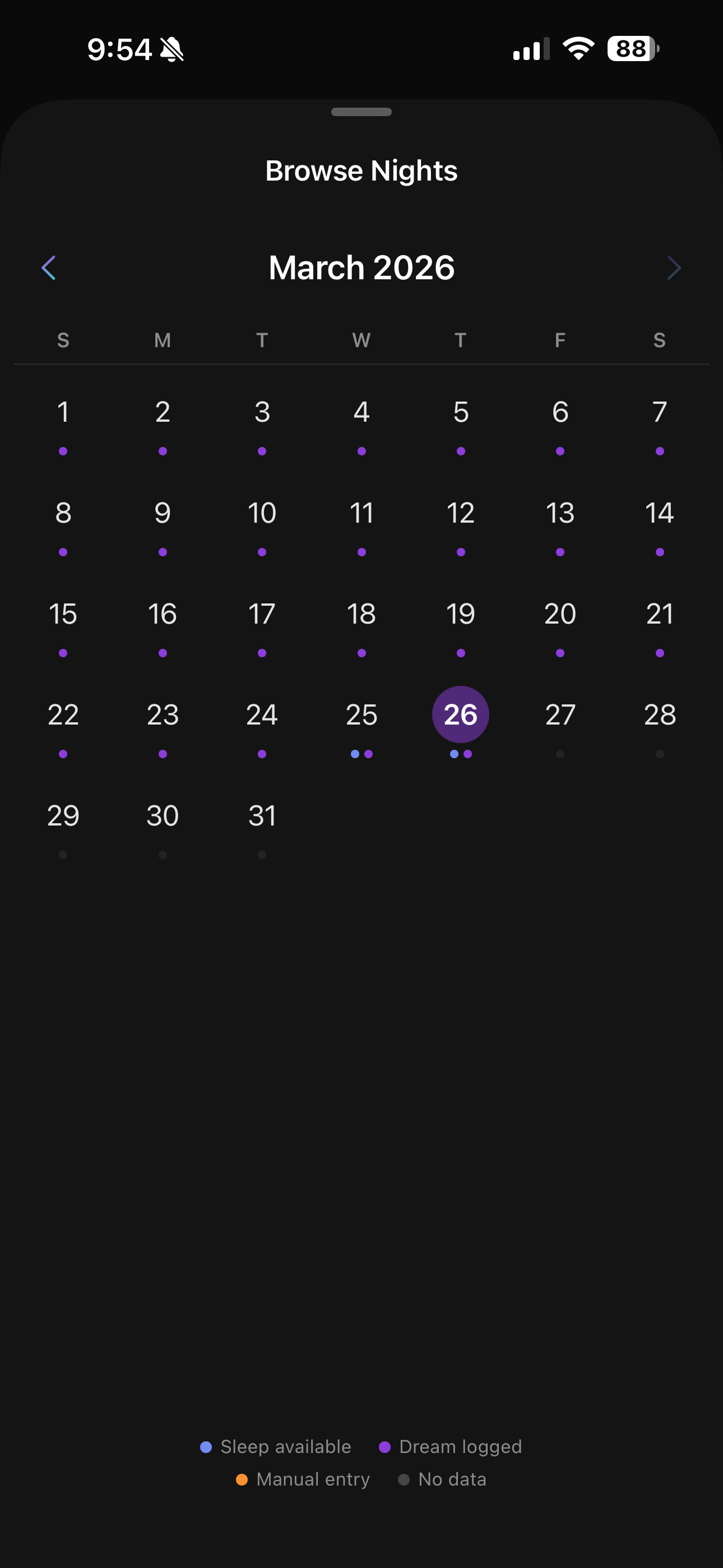Select March 1 on the calendar
The image size is (723, 1568).
63,423
